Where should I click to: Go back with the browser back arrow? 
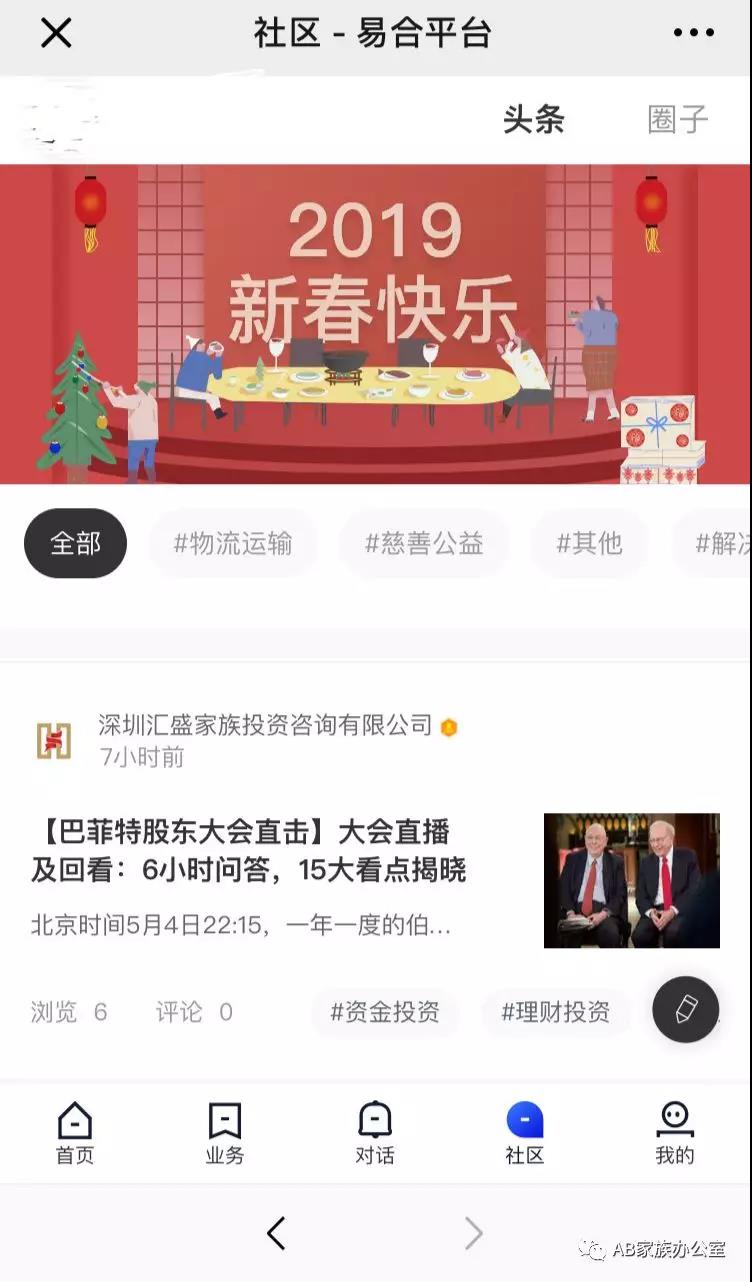click(x=277, y=1233)
